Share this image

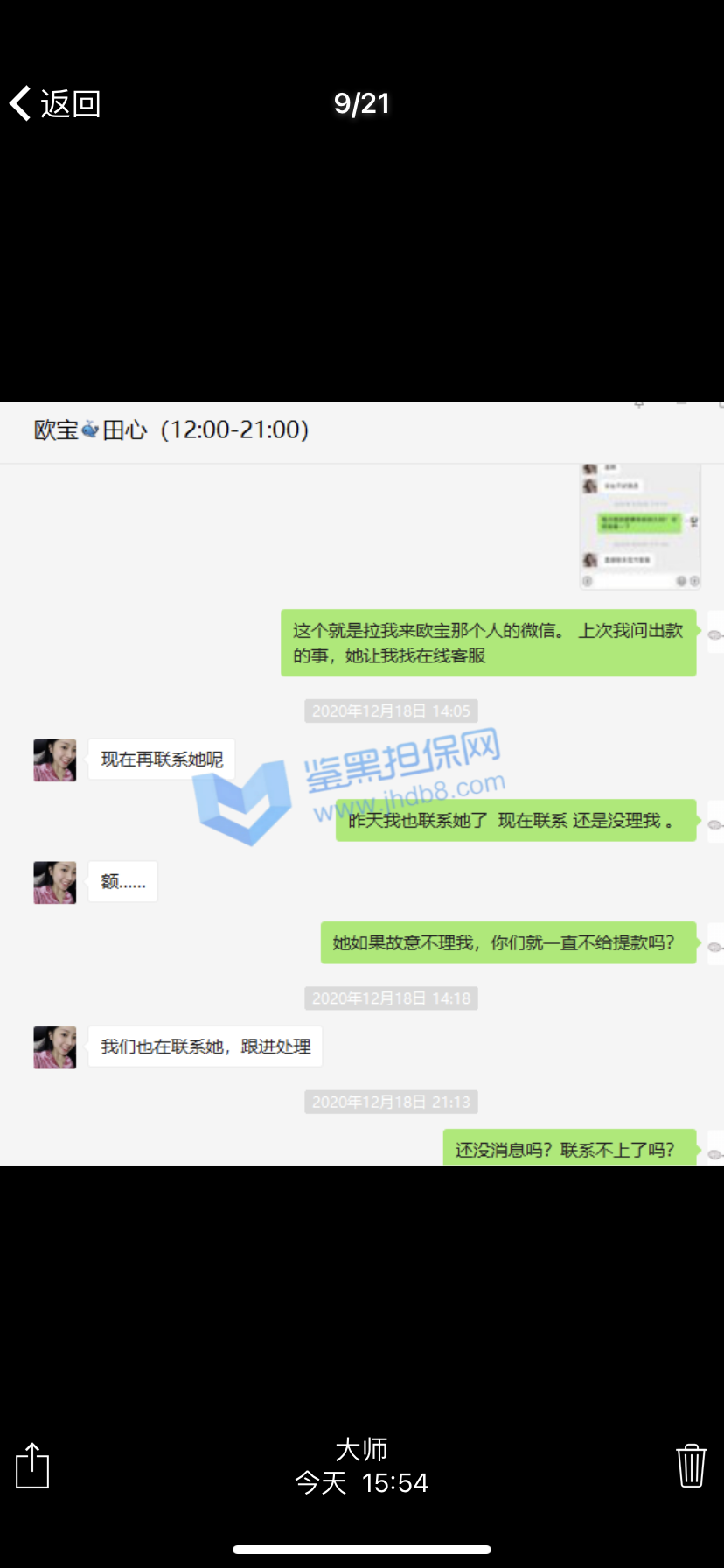tap(32, 1465)
